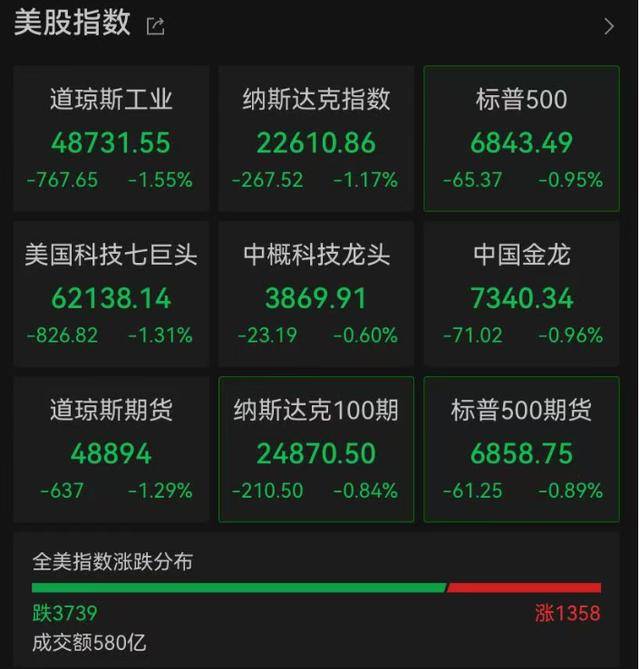Open the 中国金龙 index card

[521, 294]
